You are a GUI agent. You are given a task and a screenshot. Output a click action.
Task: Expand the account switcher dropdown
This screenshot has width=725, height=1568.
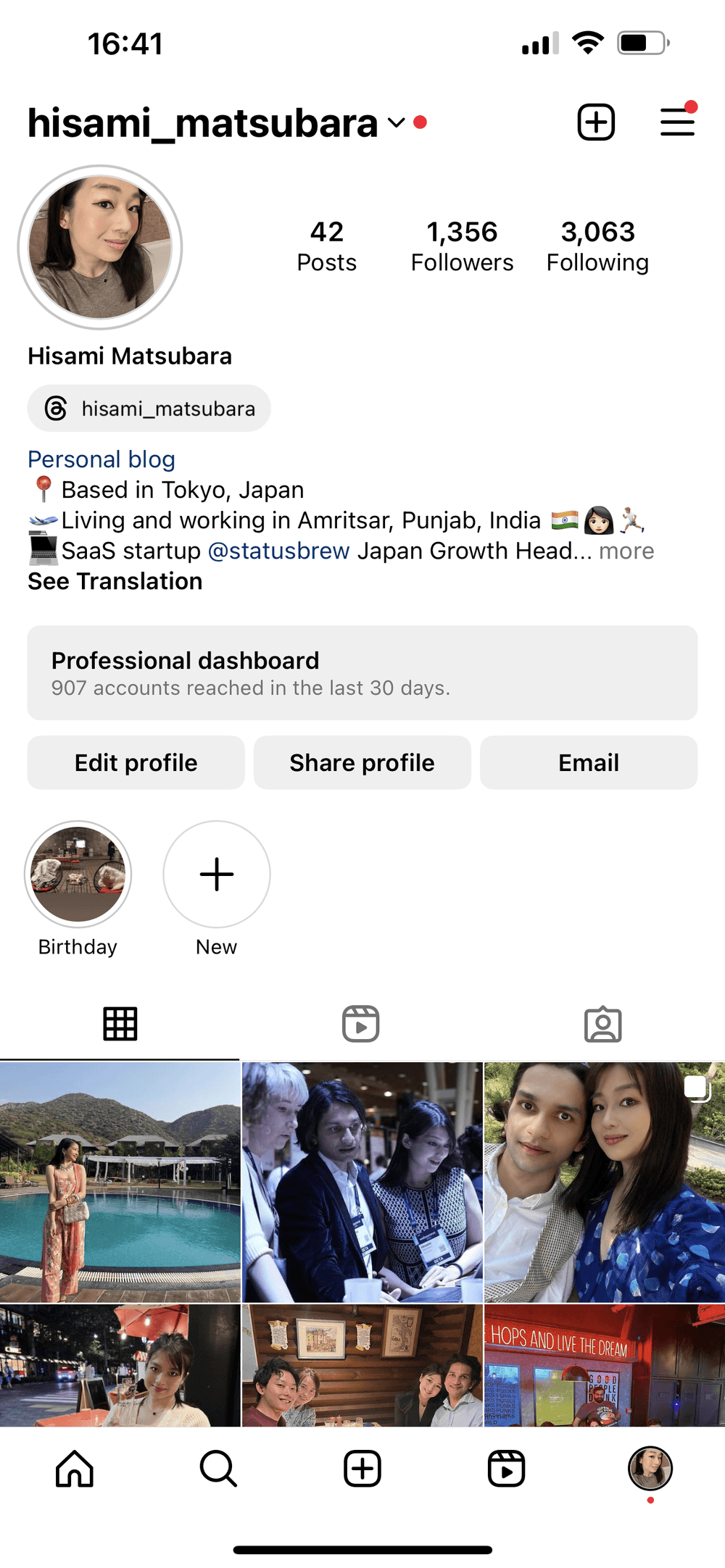(396, 122)
